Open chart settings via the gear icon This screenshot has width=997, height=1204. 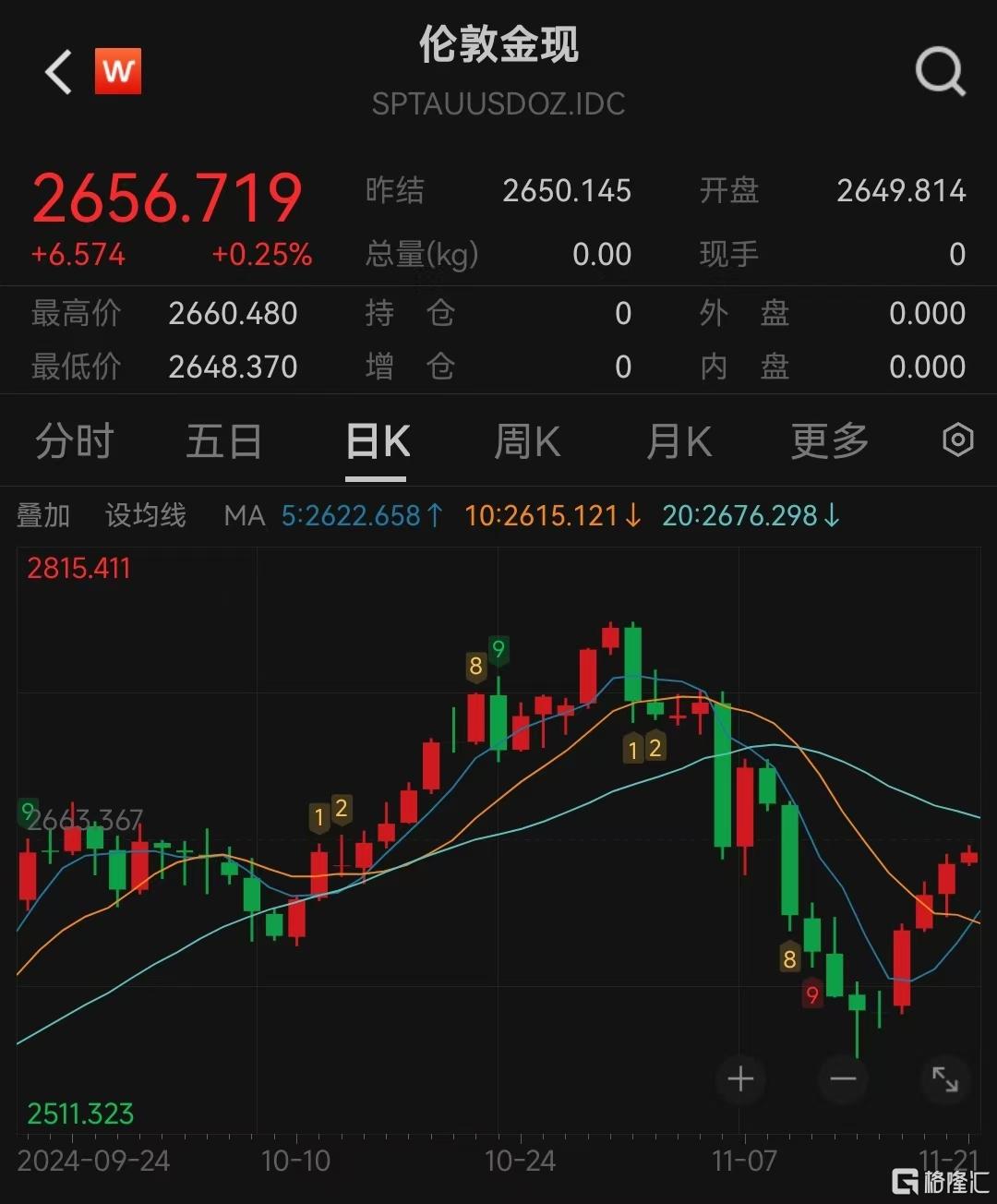tap(957, 441)
